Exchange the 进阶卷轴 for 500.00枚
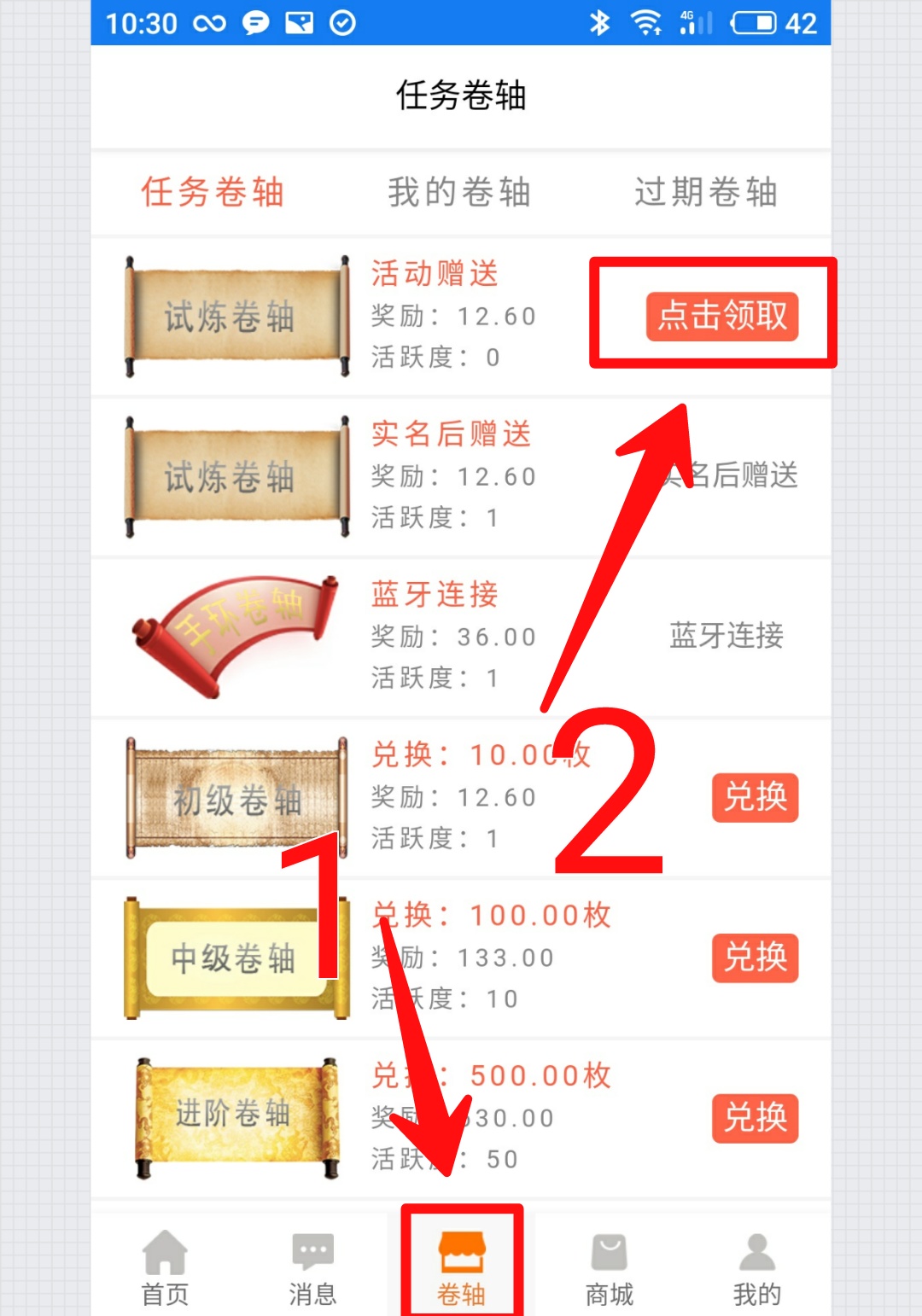 tap(755, 1118)
